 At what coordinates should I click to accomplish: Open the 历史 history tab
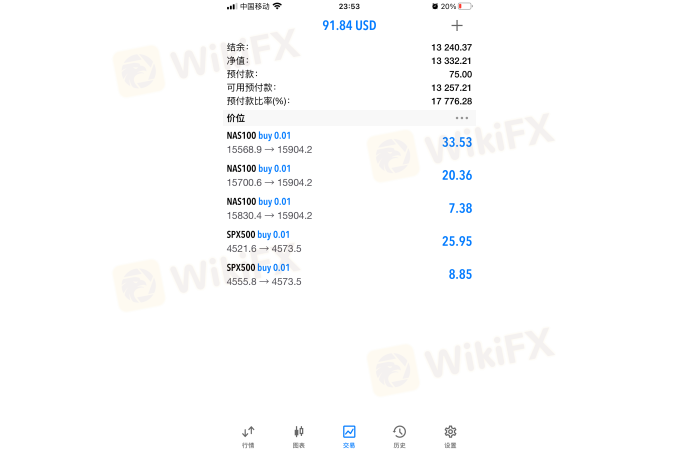click(399, 436)
